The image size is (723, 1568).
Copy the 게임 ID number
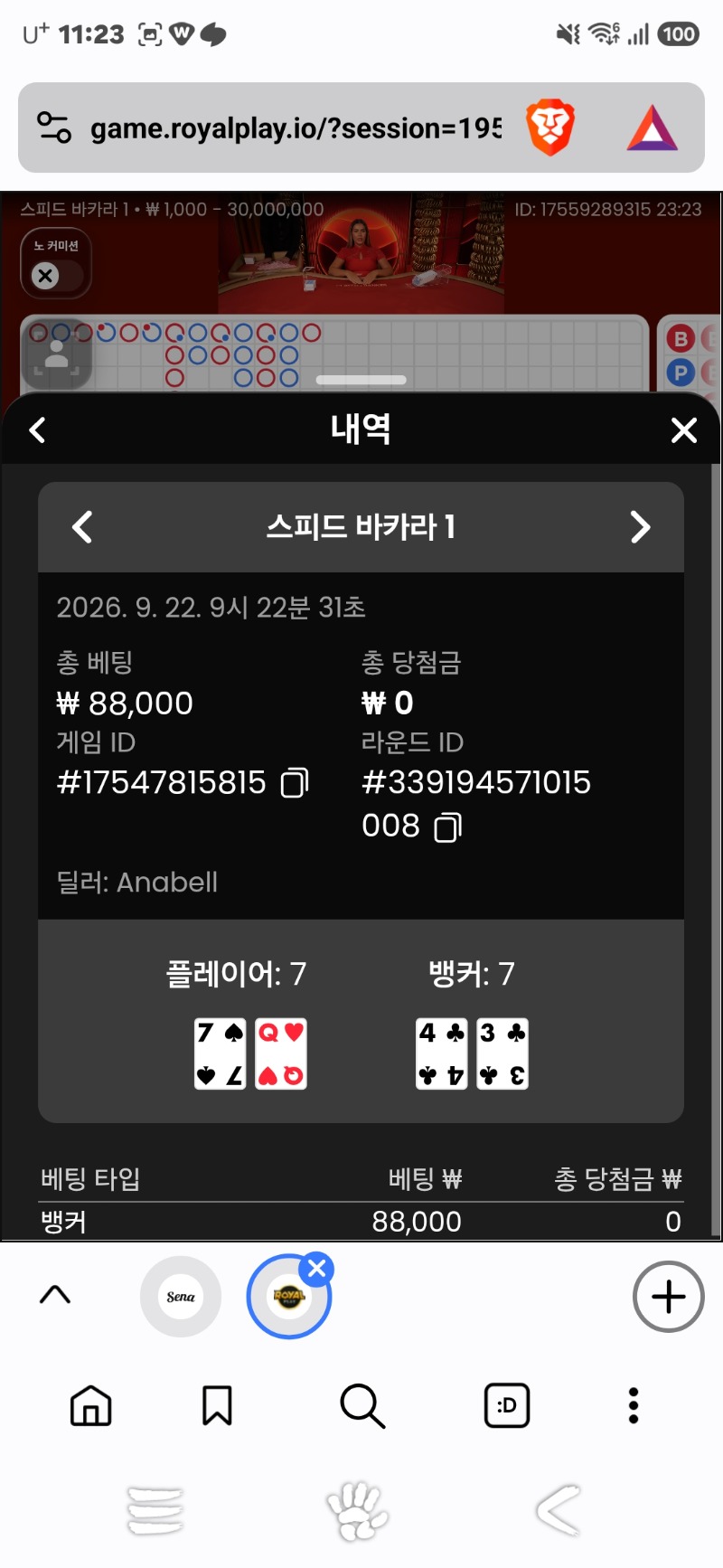tap(295, 782)
